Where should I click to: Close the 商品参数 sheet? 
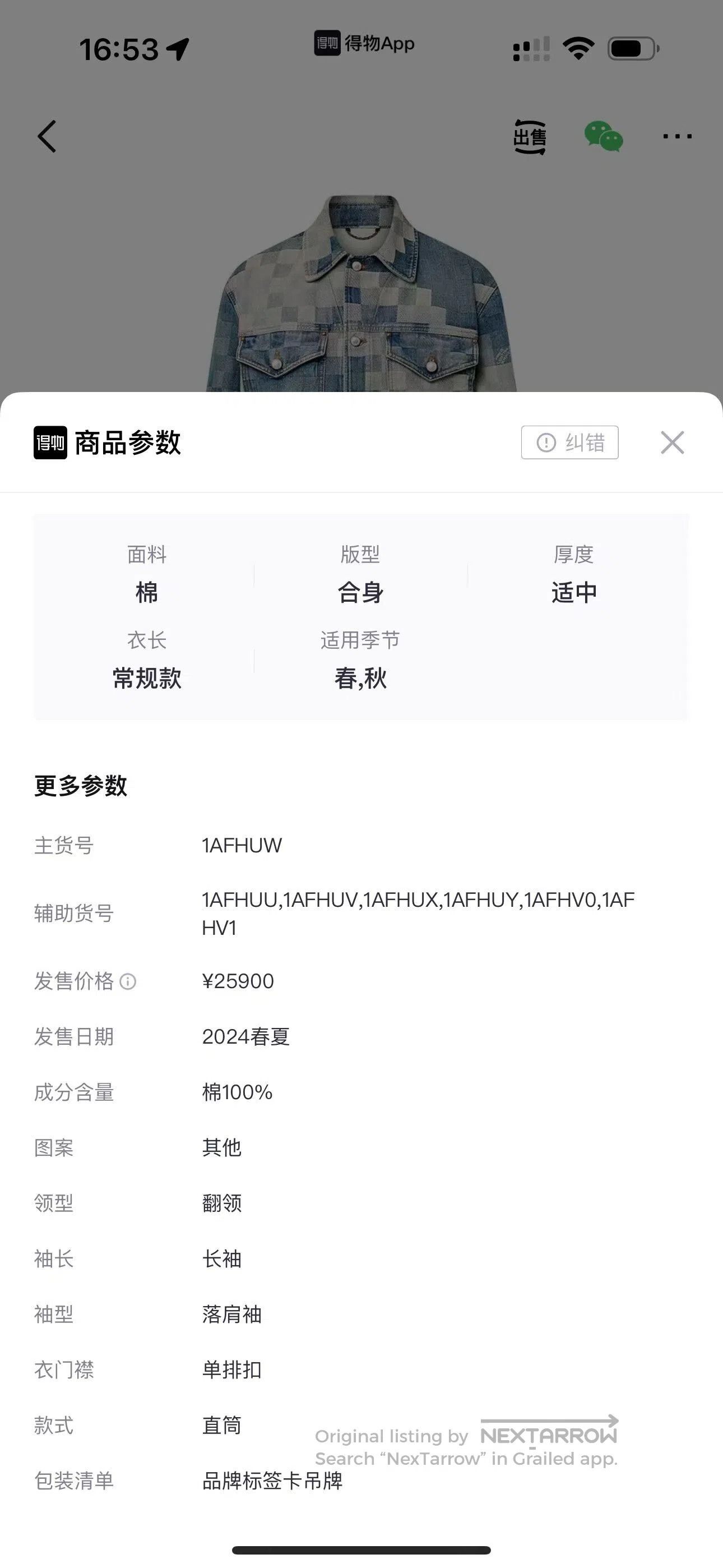[x=673, y=442]
